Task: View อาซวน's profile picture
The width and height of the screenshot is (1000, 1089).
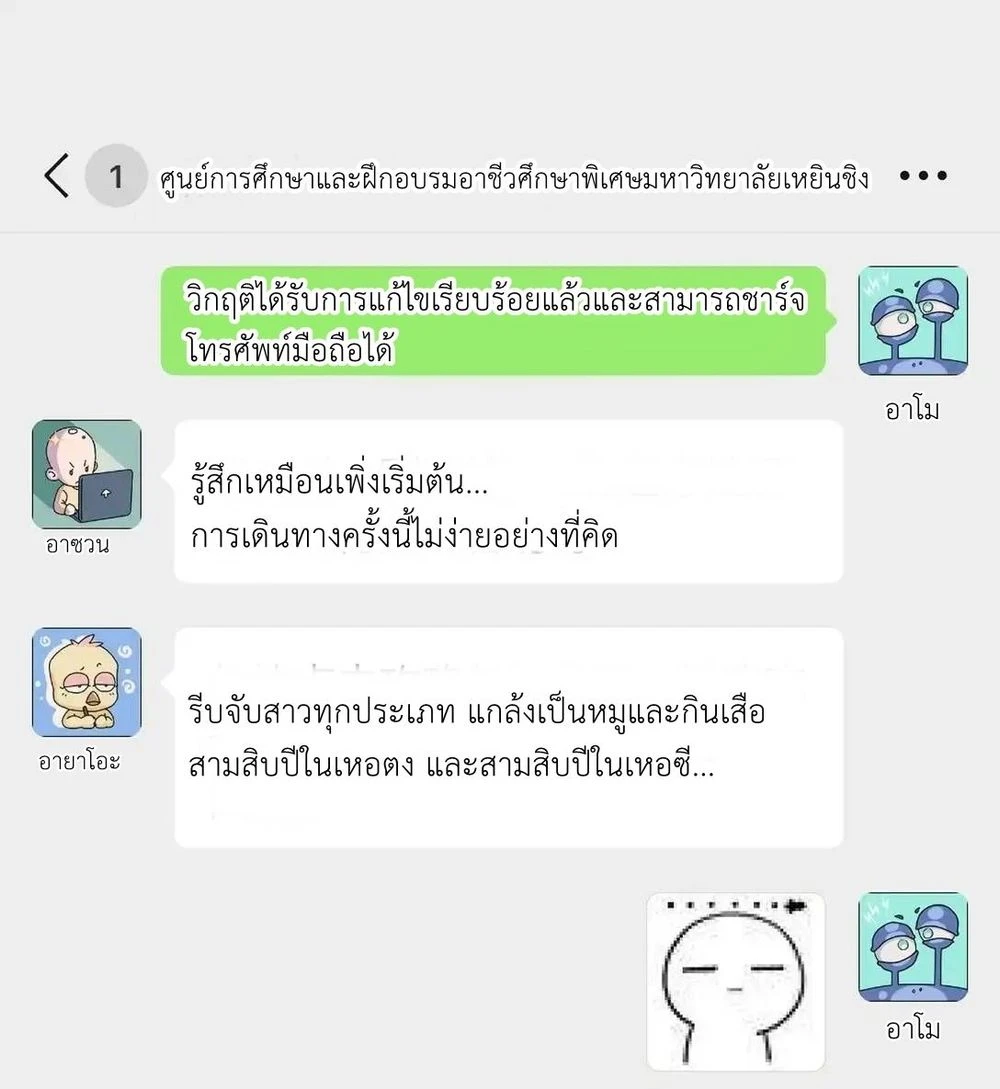Action: [87, 474]
